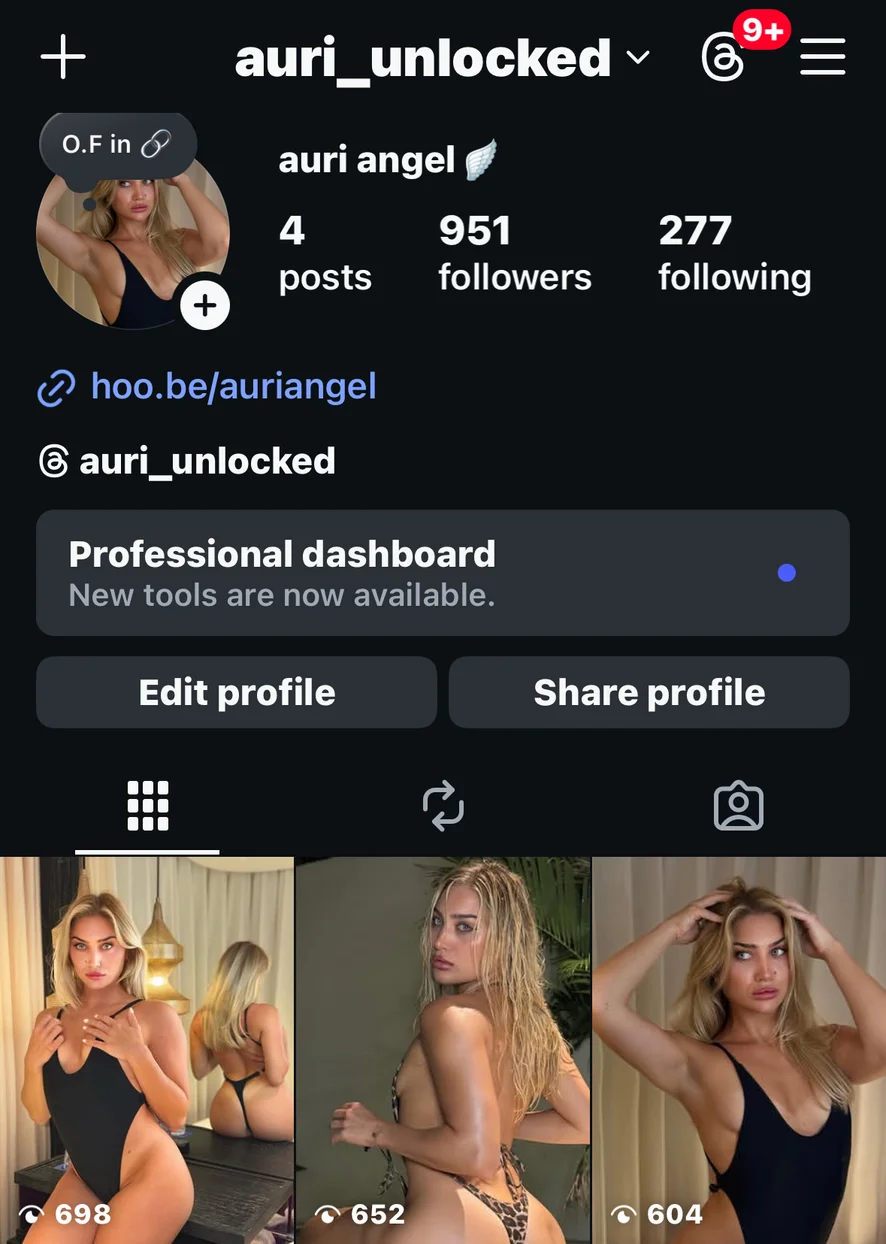Tap Edit profile
886x1244 pixels.
237,692
